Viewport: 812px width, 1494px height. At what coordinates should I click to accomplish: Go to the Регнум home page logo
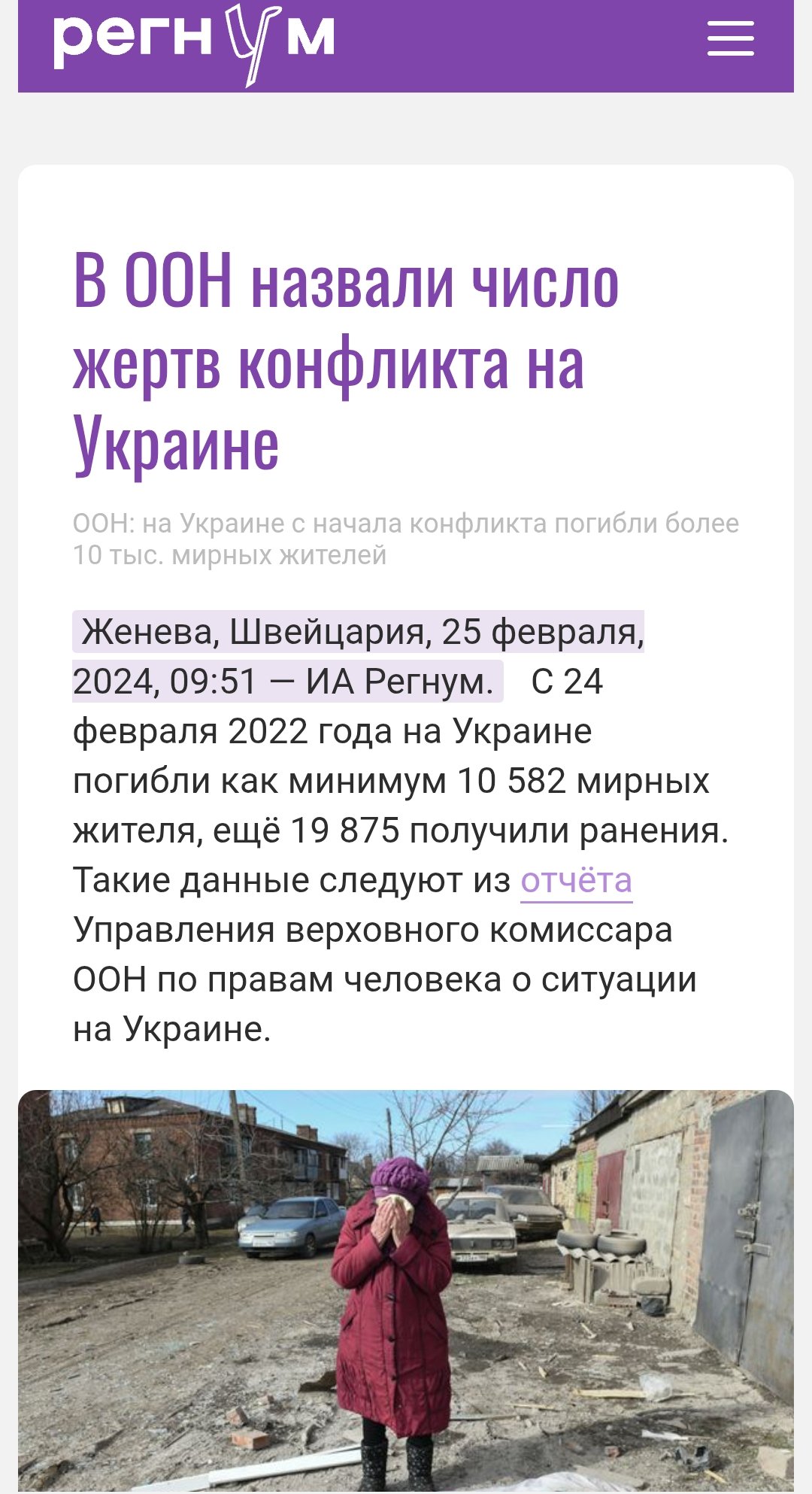tap(194, 40)
